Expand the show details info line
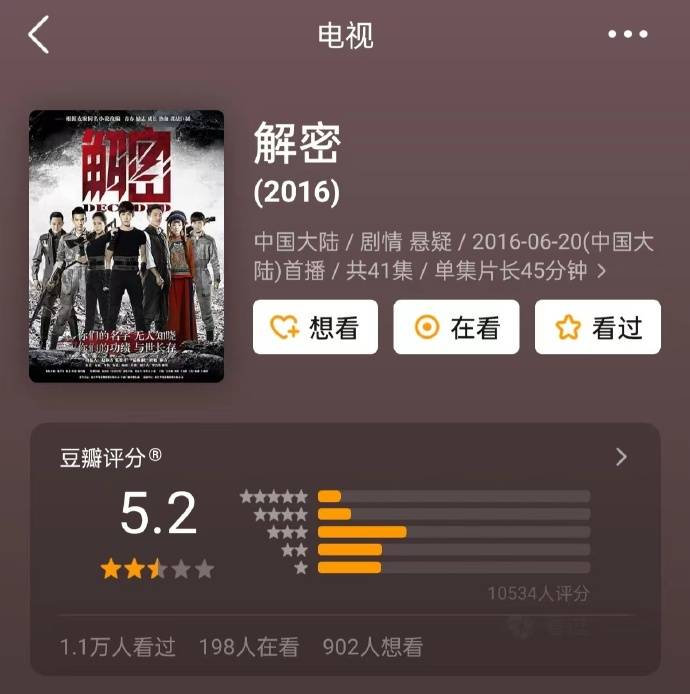This screenshot has width=690, height=694. tap(601, 271)
